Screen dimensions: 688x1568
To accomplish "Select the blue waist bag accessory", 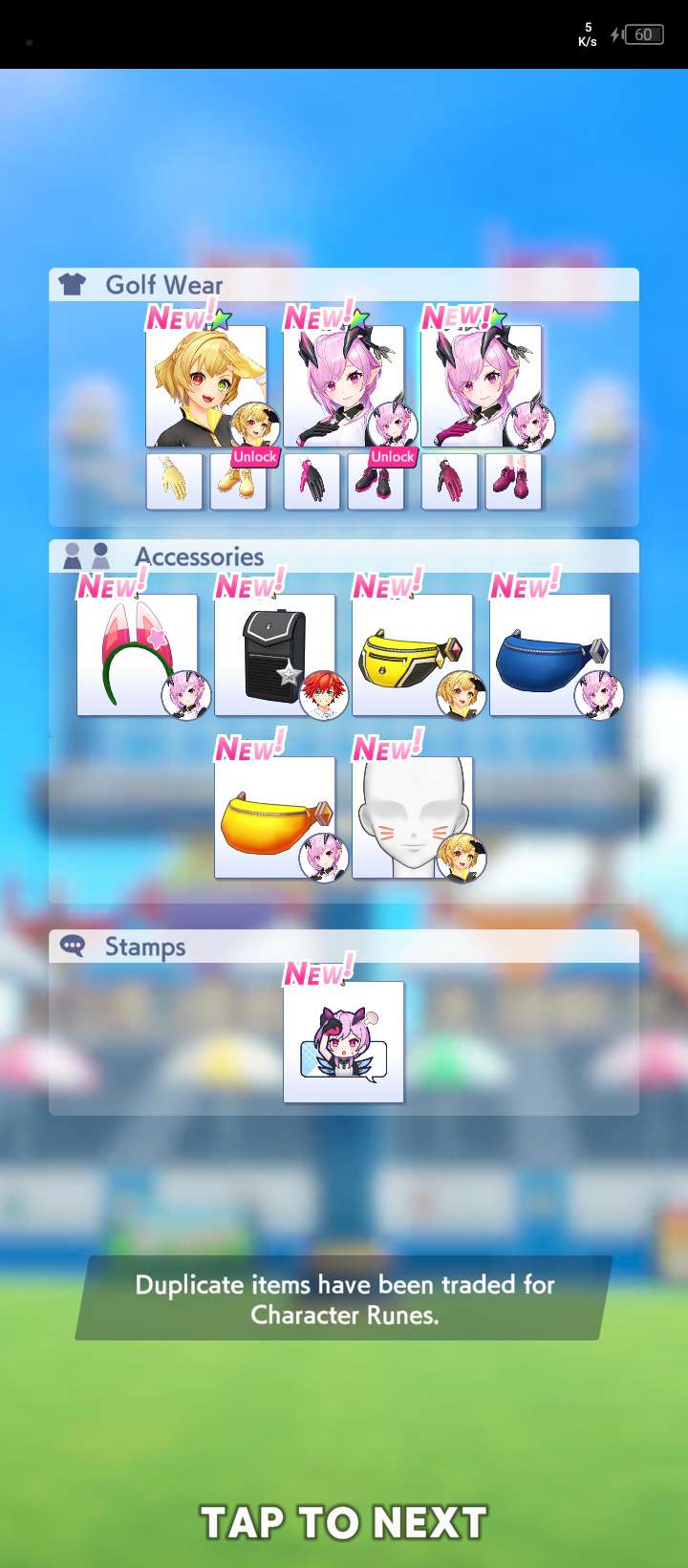I will pyautogui.click(x=549, y=655).
